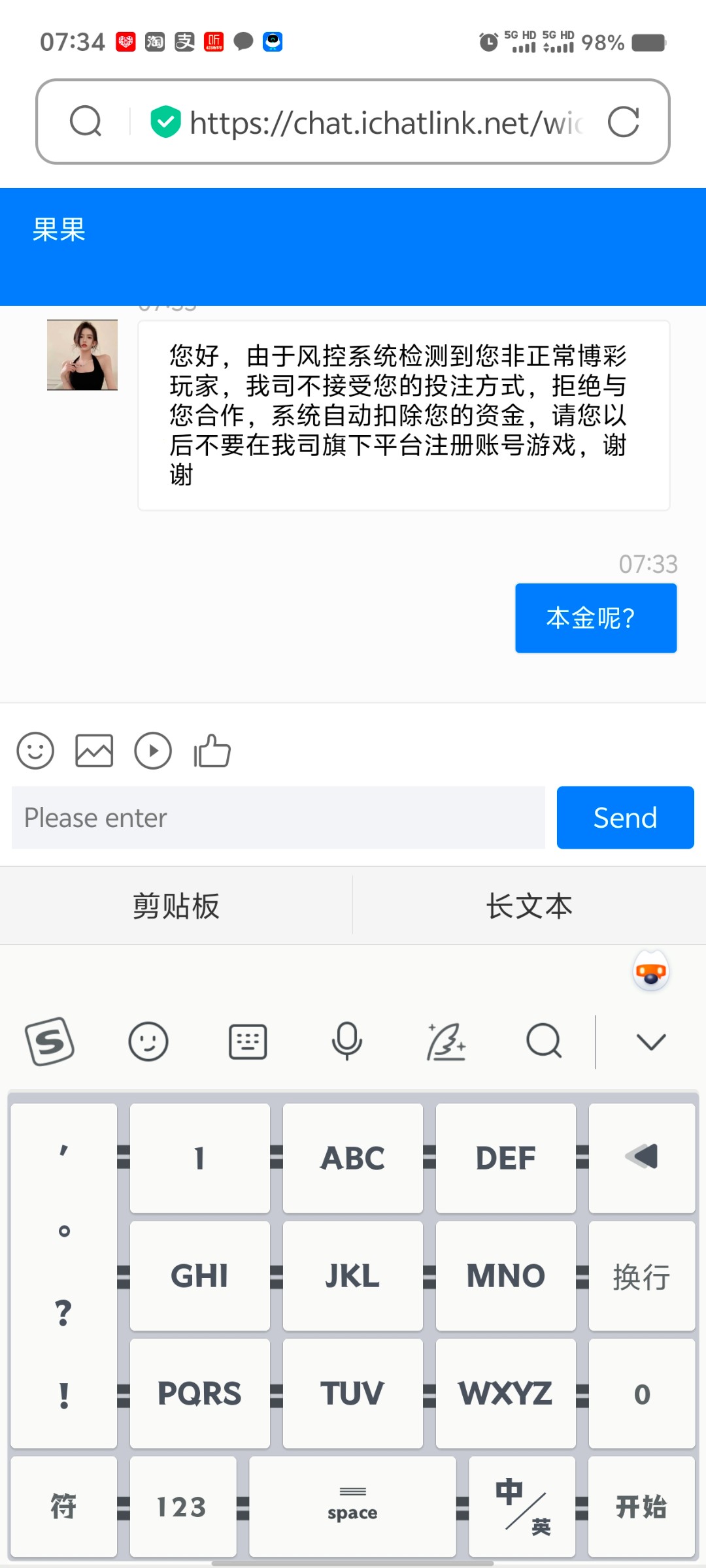
Task: Open the emoji picker in the chat toolbar
Action: point(35,751)
